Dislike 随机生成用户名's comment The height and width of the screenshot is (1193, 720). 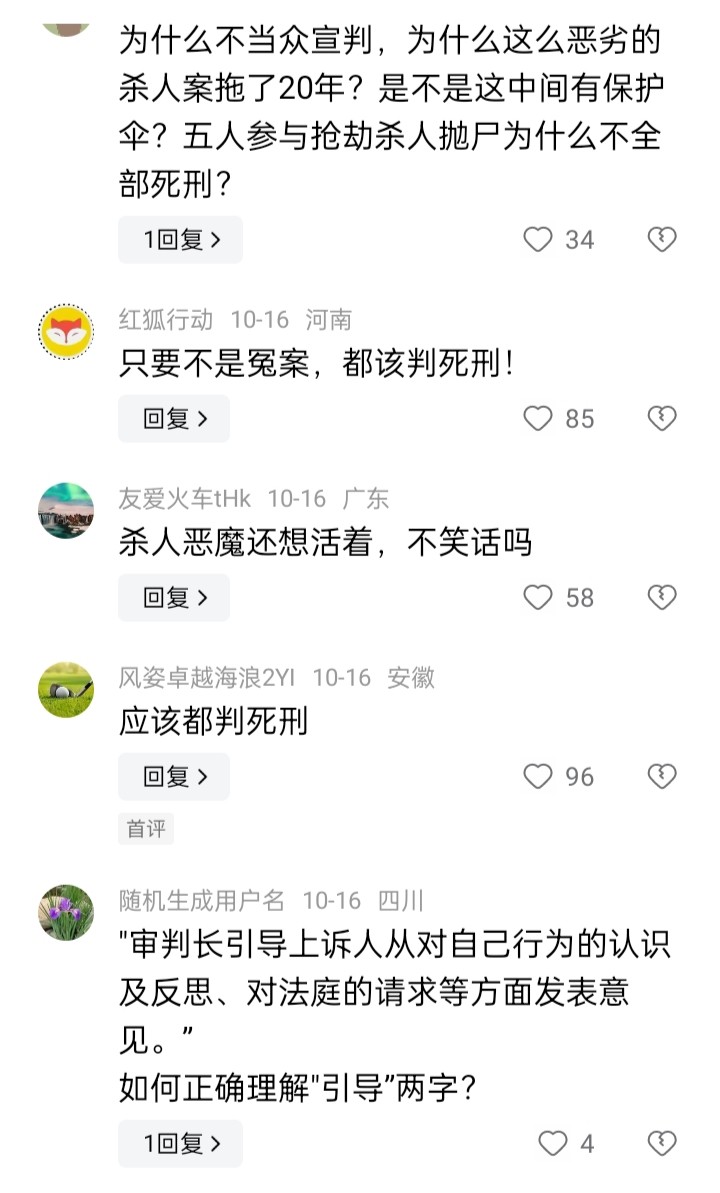coord(662,1144)
